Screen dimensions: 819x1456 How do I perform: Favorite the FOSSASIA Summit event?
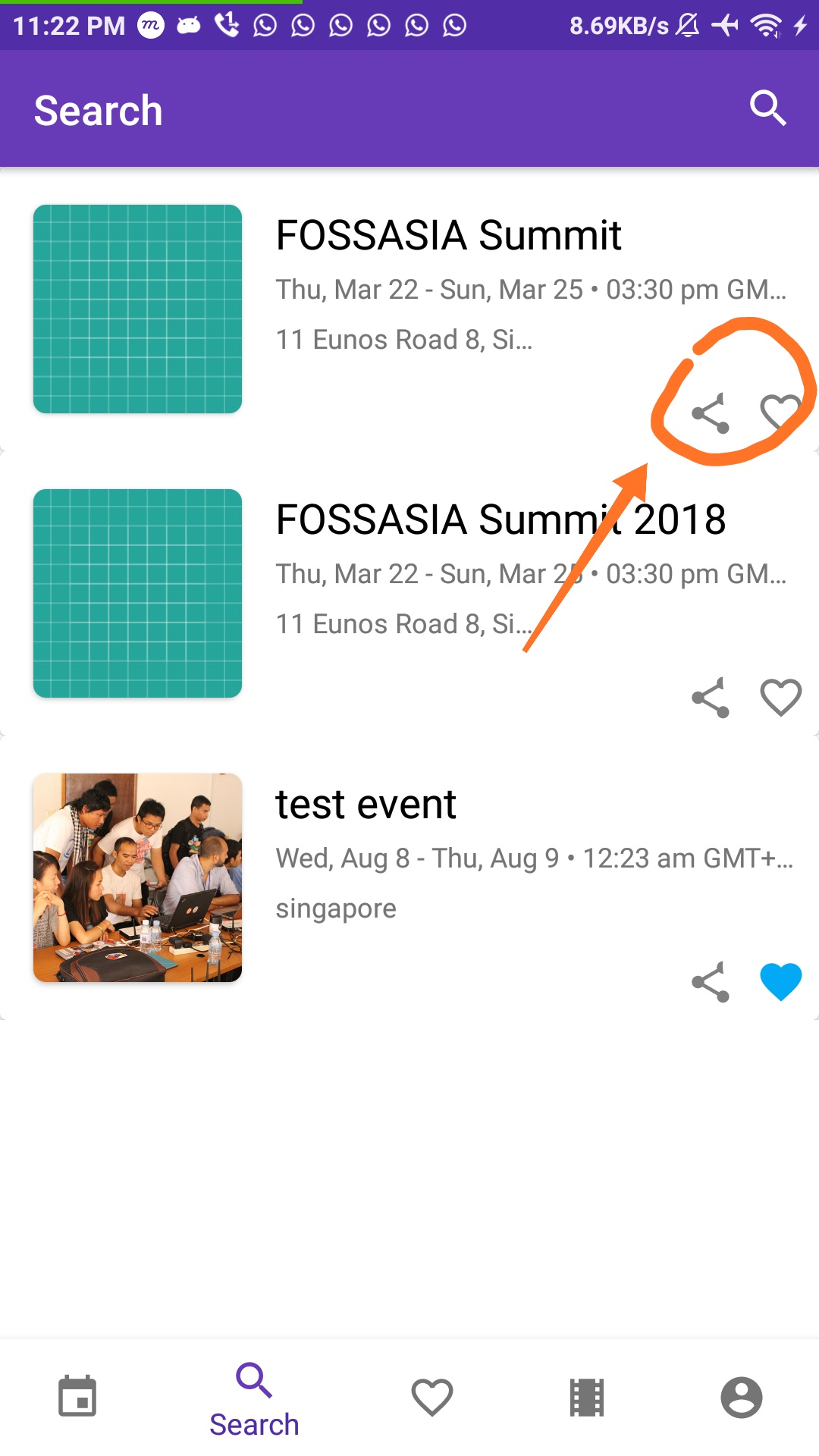(x=780, y=412)
